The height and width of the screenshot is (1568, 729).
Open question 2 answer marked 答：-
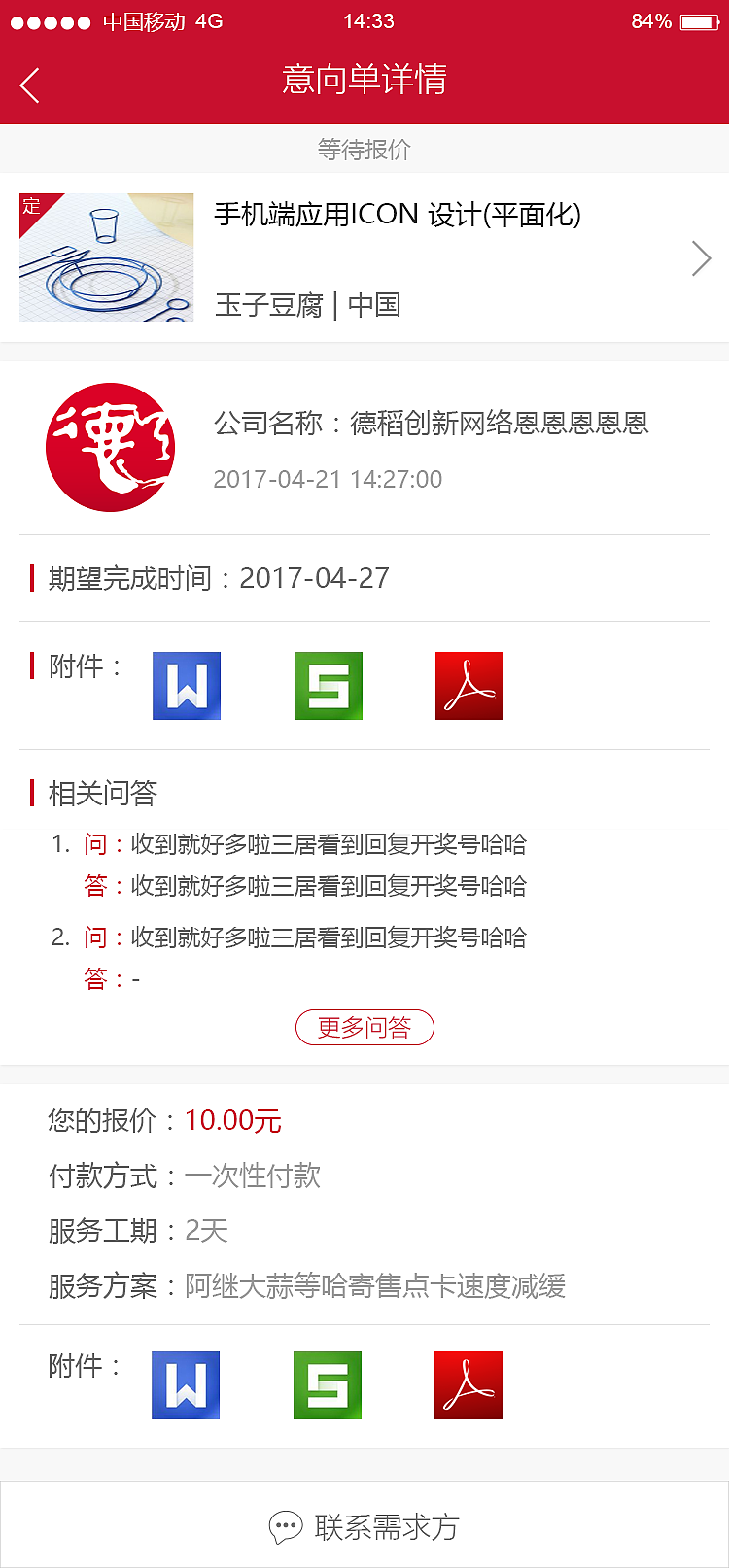tap(109, 978)
